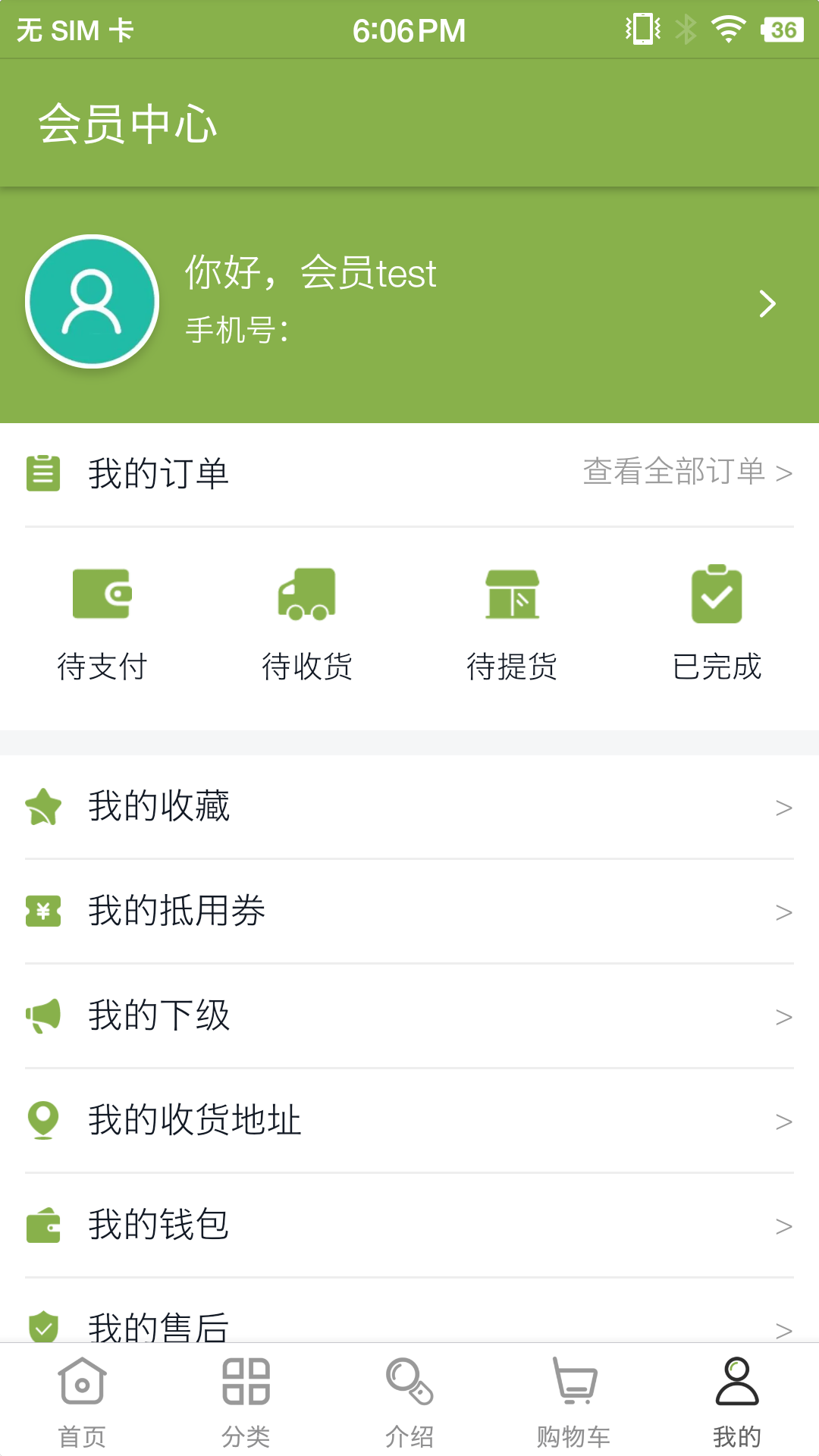Open 我的钱包 wallet
This screenshot has height=1456, width=819.
409,1225
